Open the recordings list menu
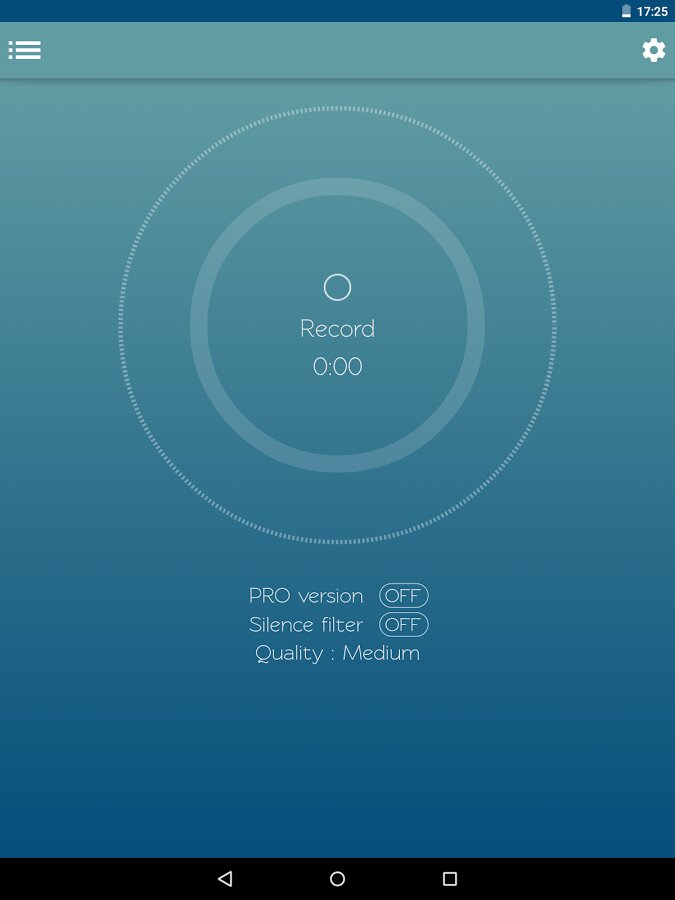Image resolution: width=675 pixels, height=900 pixels. [x=25, y=50]
